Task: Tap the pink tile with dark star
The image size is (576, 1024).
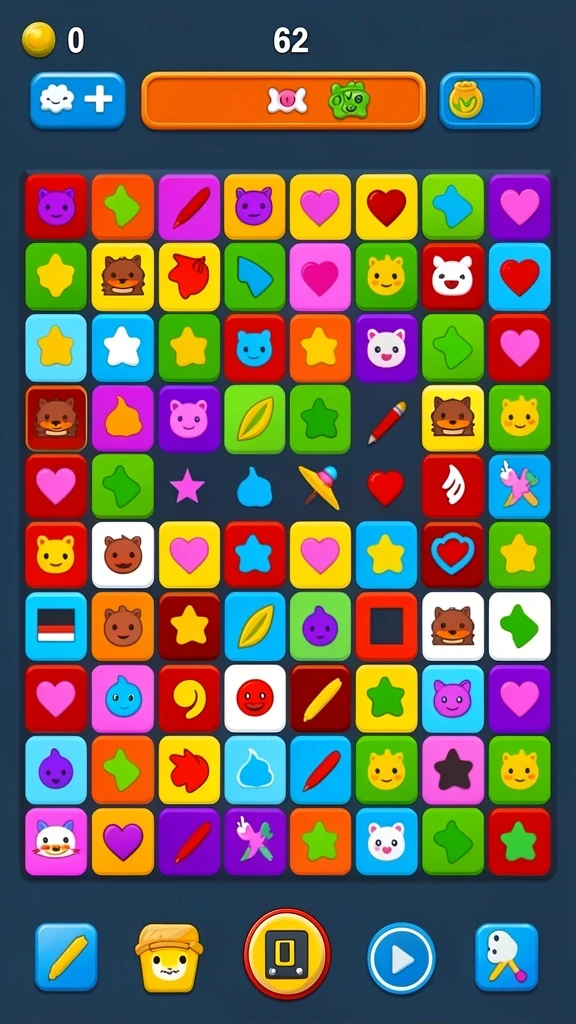Action: point(453,770)
